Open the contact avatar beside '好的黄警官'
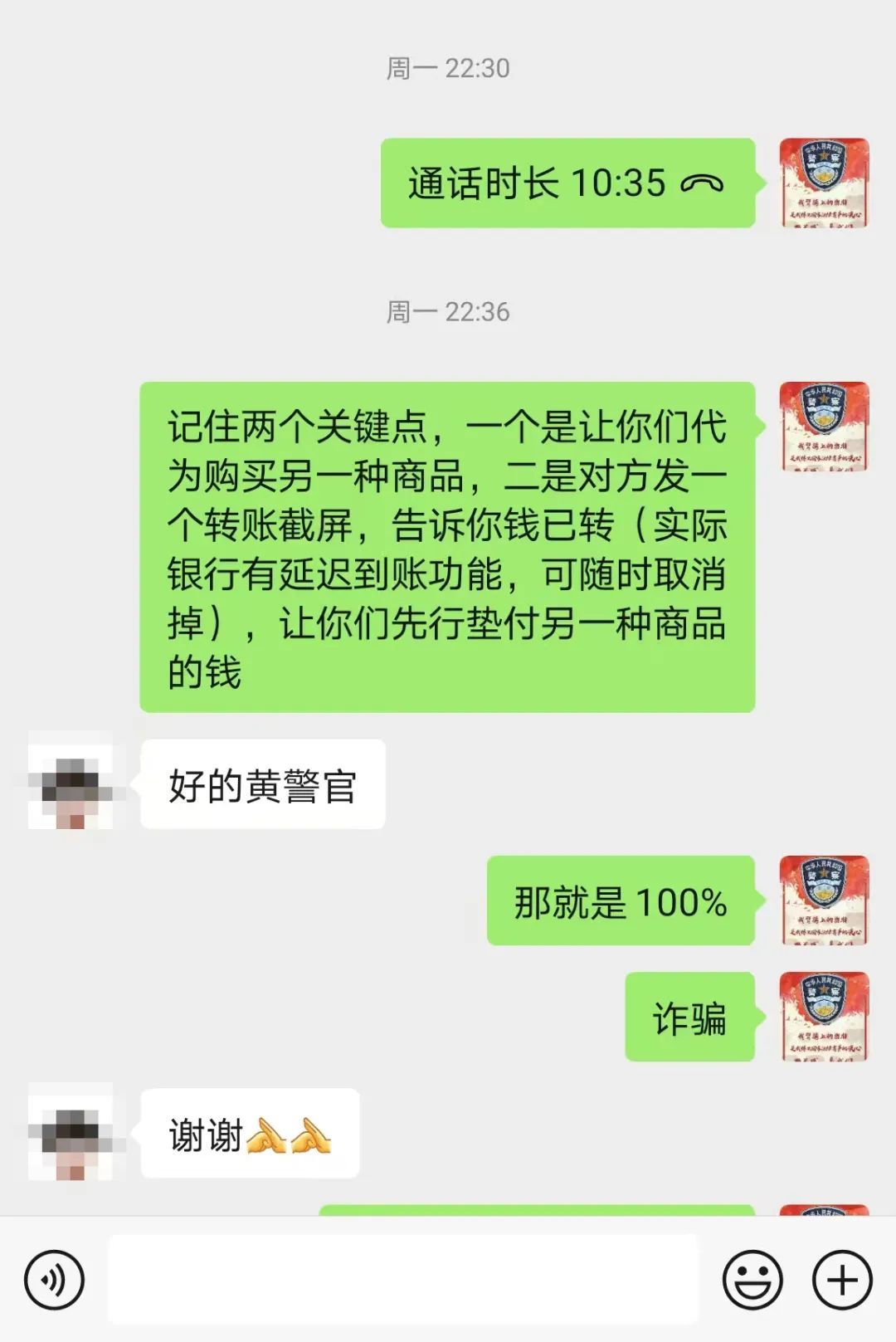 click(71, 783)
